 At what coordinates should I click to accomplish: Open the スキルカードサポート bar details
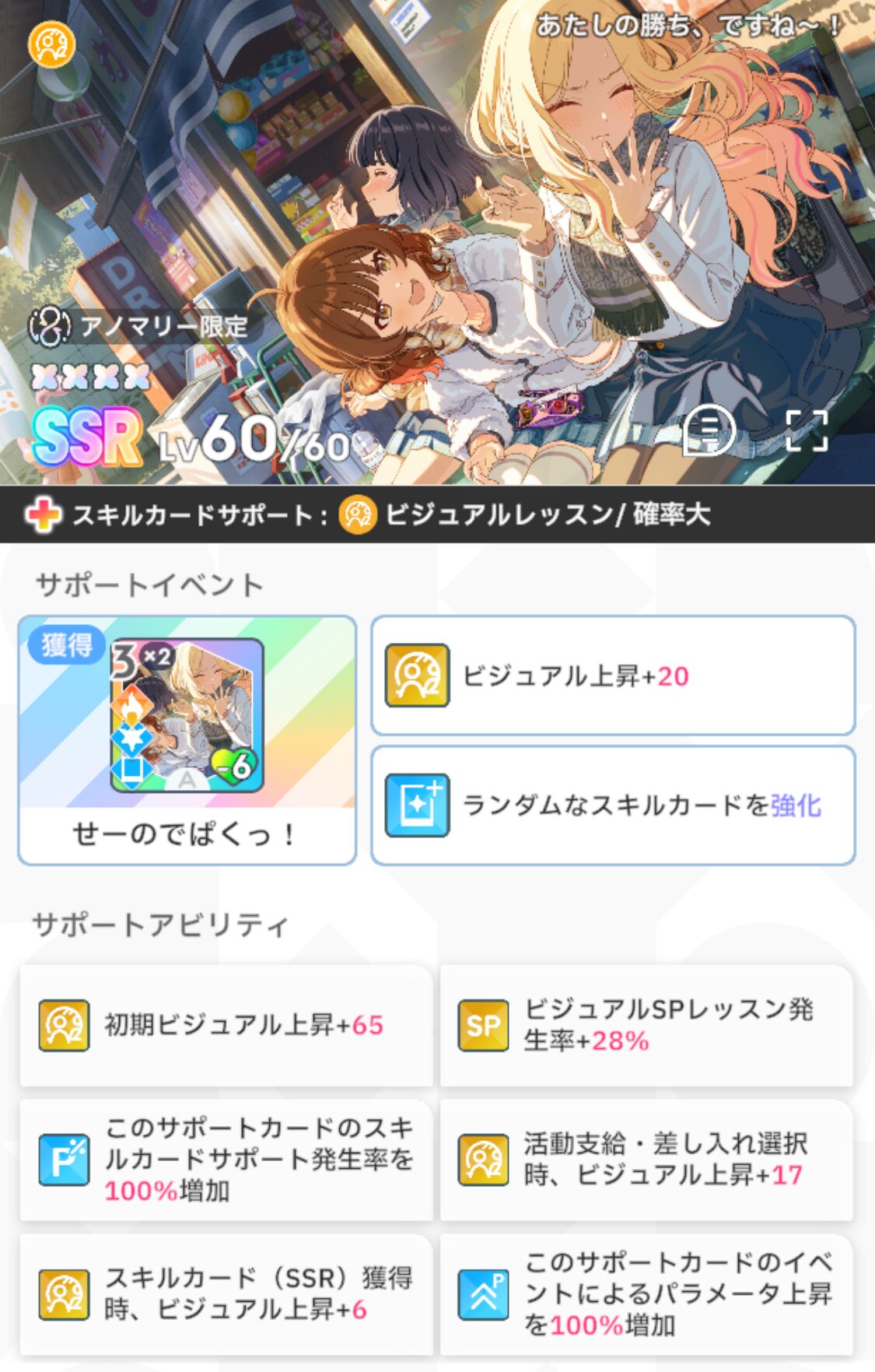pos(437,514)
